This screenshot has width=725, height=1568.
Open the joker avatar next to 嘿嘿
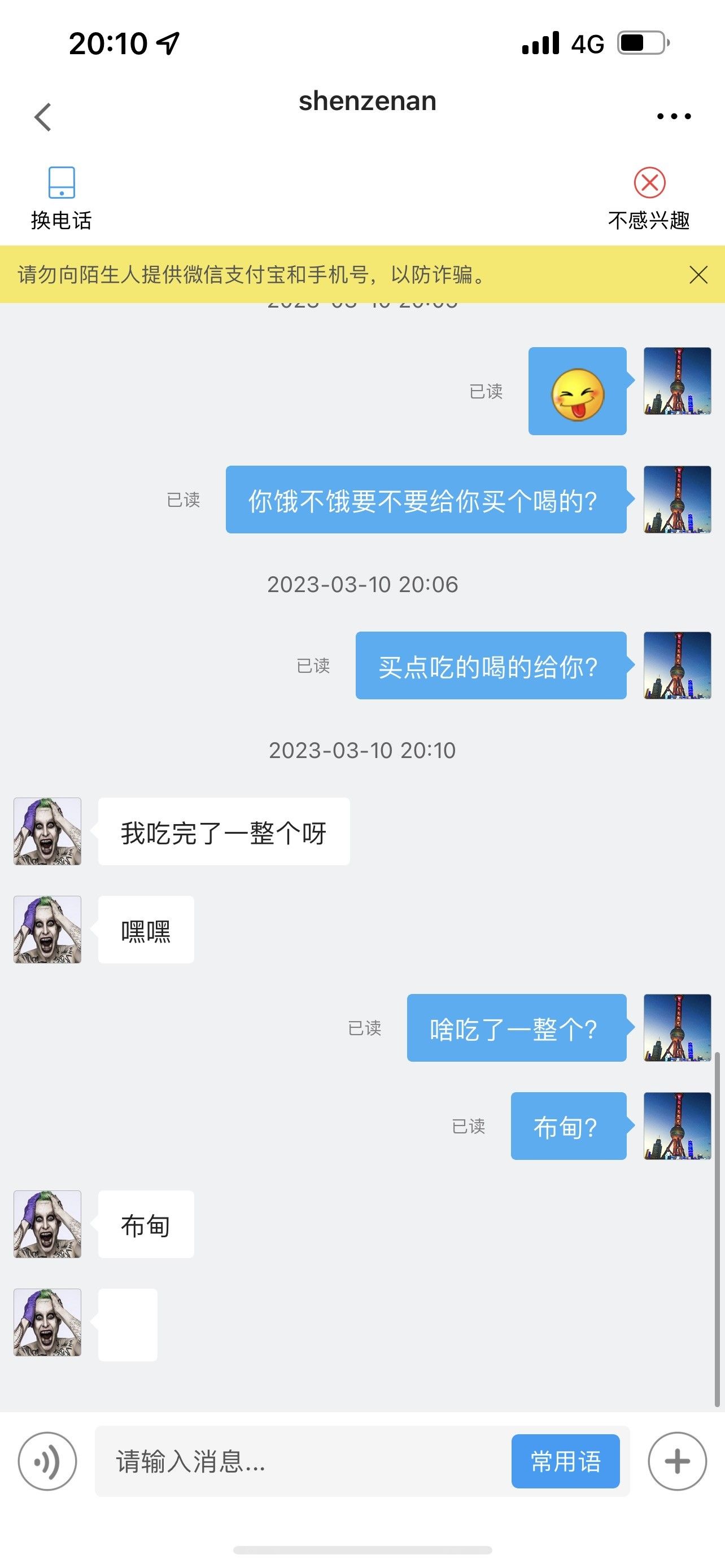coord(47,929)
